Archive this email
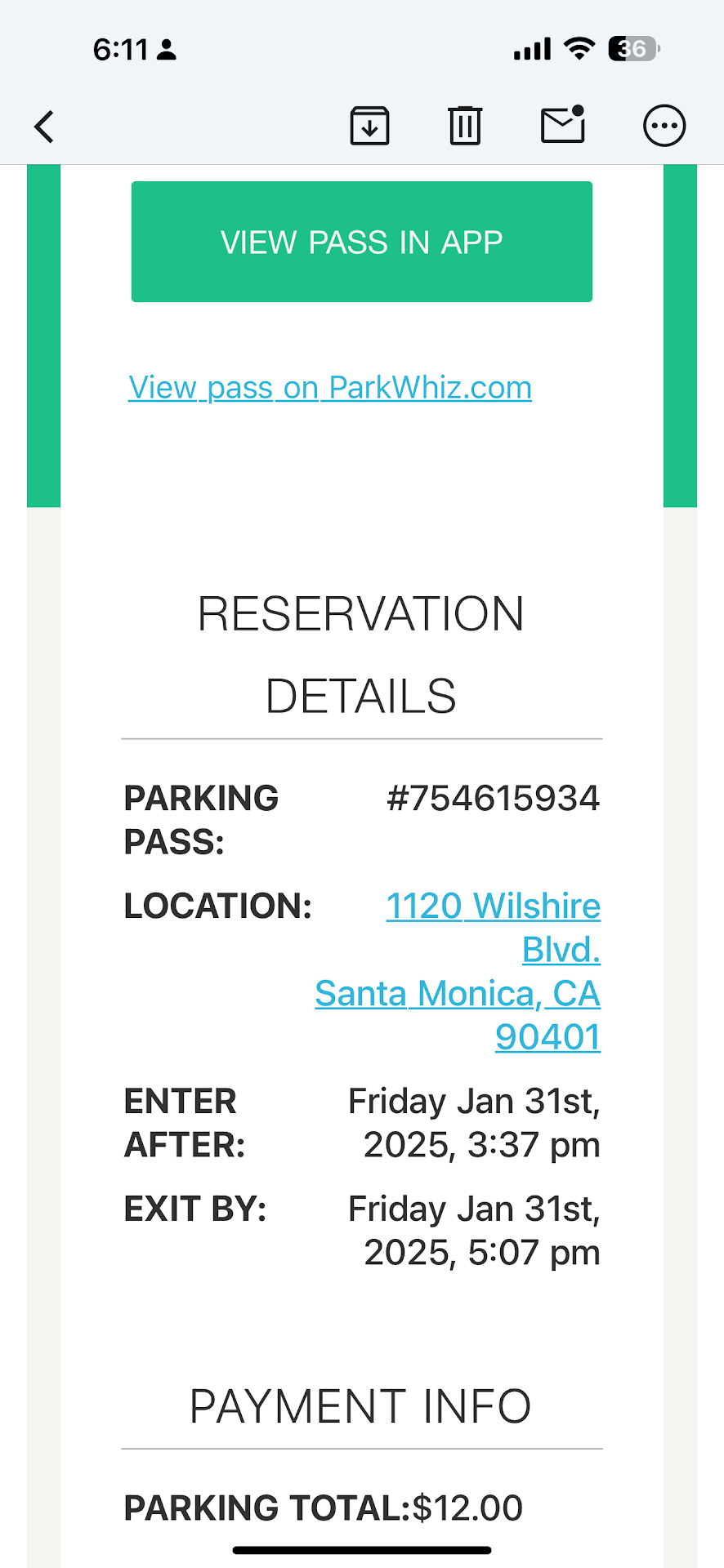Screen dimensions: 724x1568 369,126
